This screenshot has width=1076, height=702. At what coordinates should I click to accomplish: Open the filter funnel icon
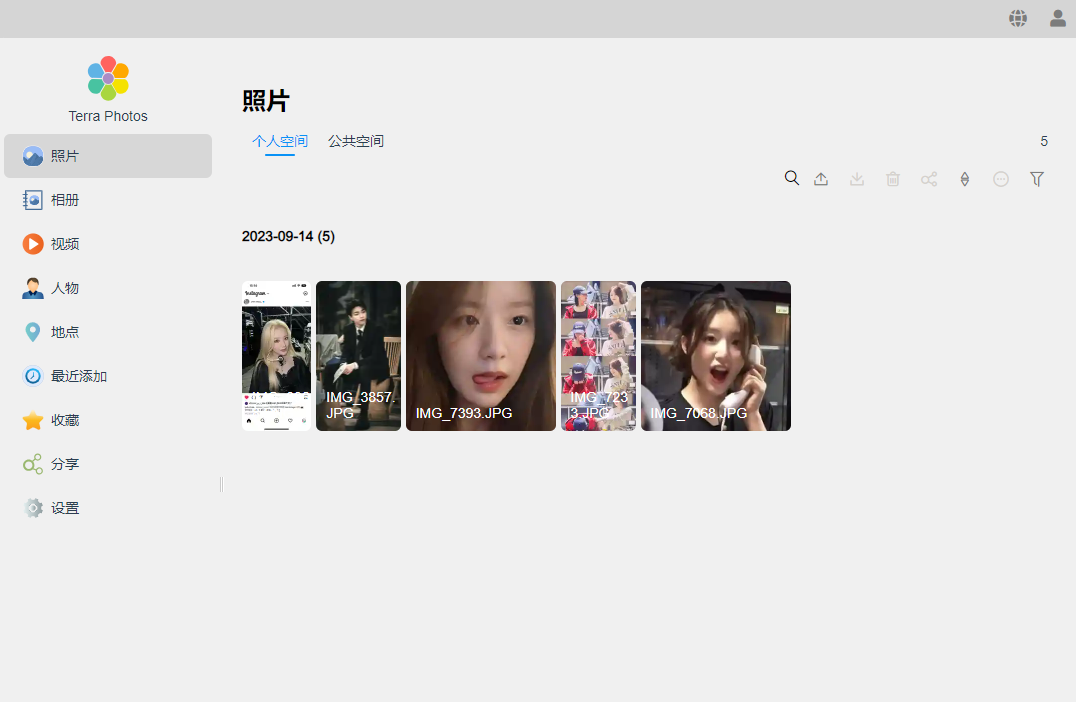click(x=1037, y=179)
